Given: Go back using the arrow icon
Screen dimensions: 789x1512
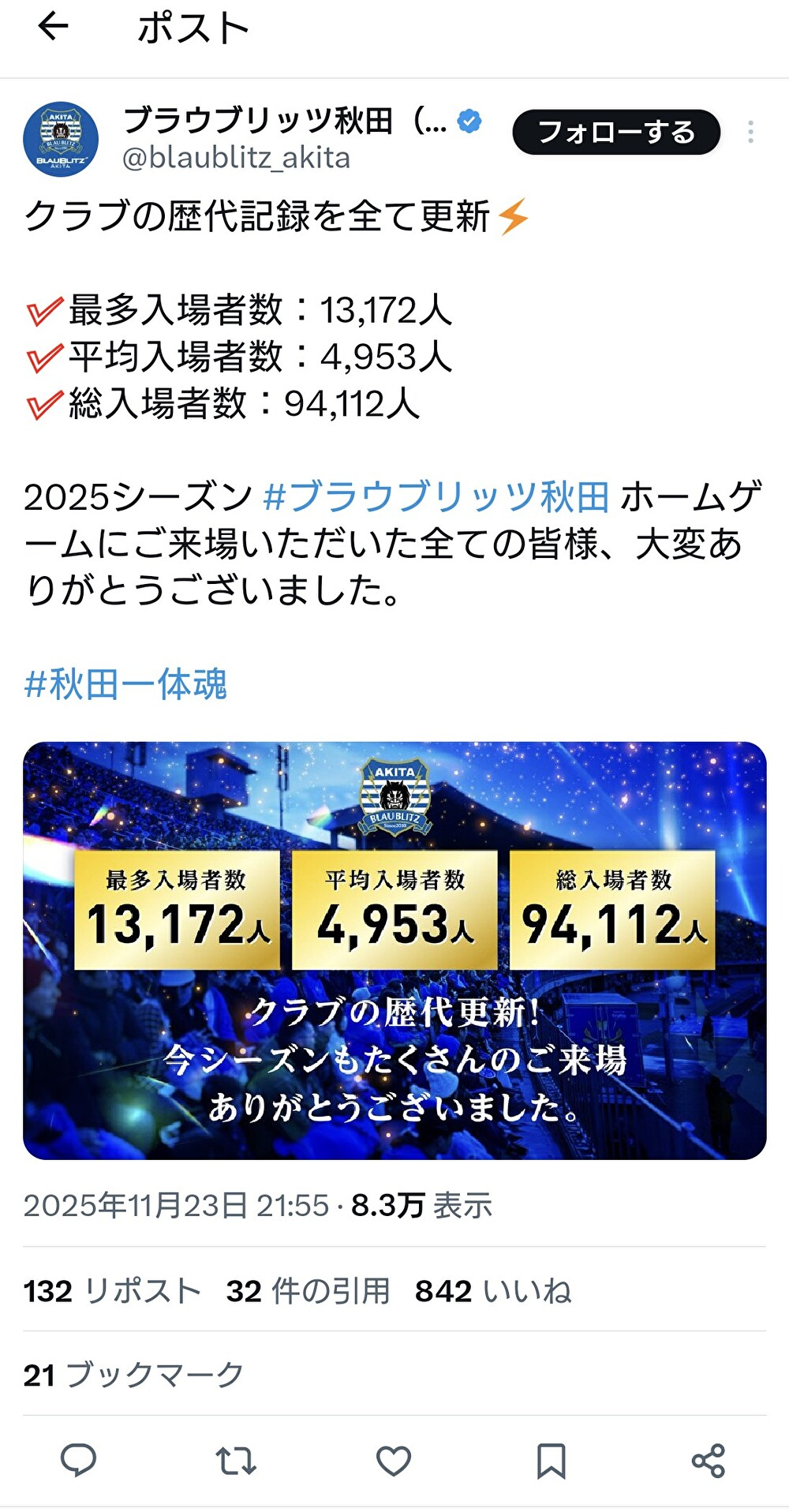Looking at the screenshot, I should 53,28.
